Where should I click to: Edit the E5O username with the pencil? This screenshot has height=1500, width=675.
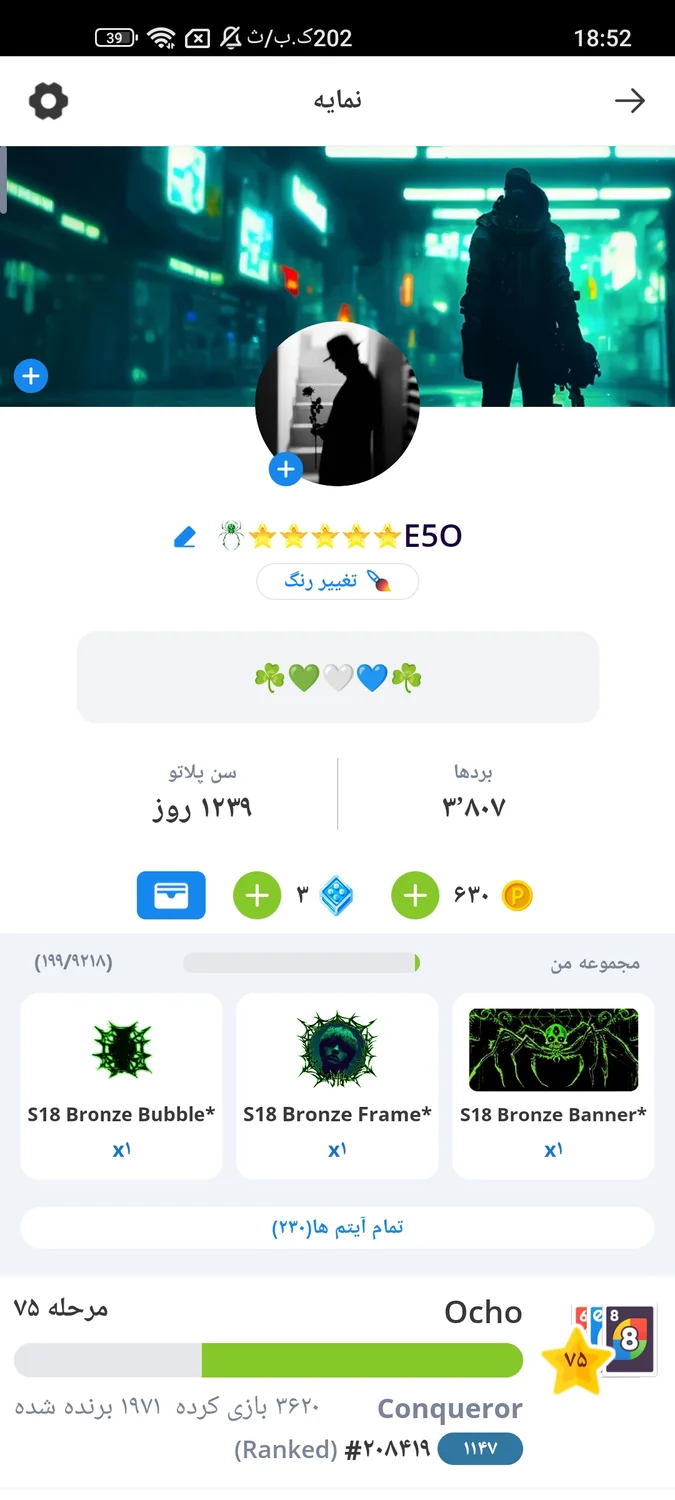[x=185, y=537]
